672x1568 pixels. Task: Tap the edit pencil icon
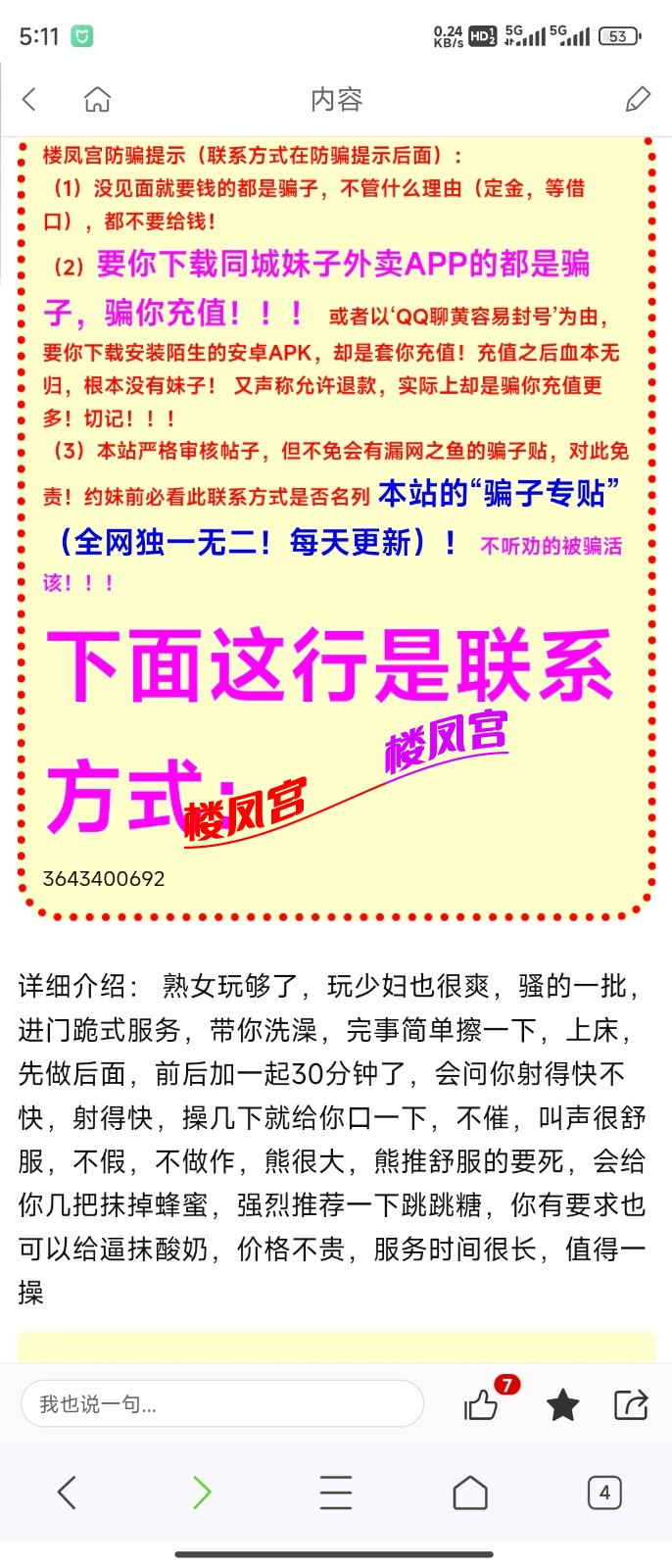pyautogui.click(x=638, y=99)
